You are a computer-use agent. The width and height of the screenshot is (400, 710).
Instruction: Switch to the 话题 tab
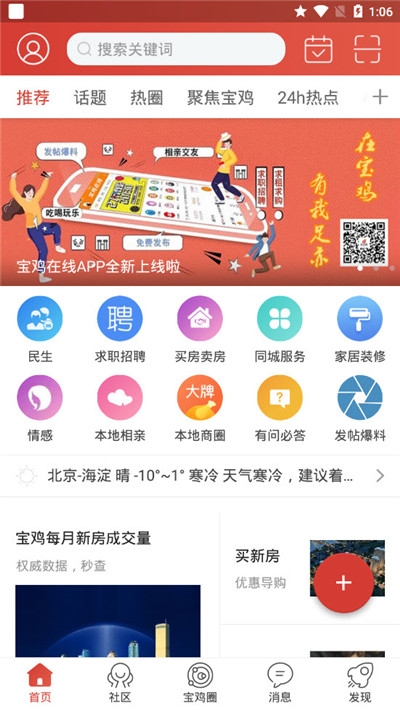pos(90,97)
